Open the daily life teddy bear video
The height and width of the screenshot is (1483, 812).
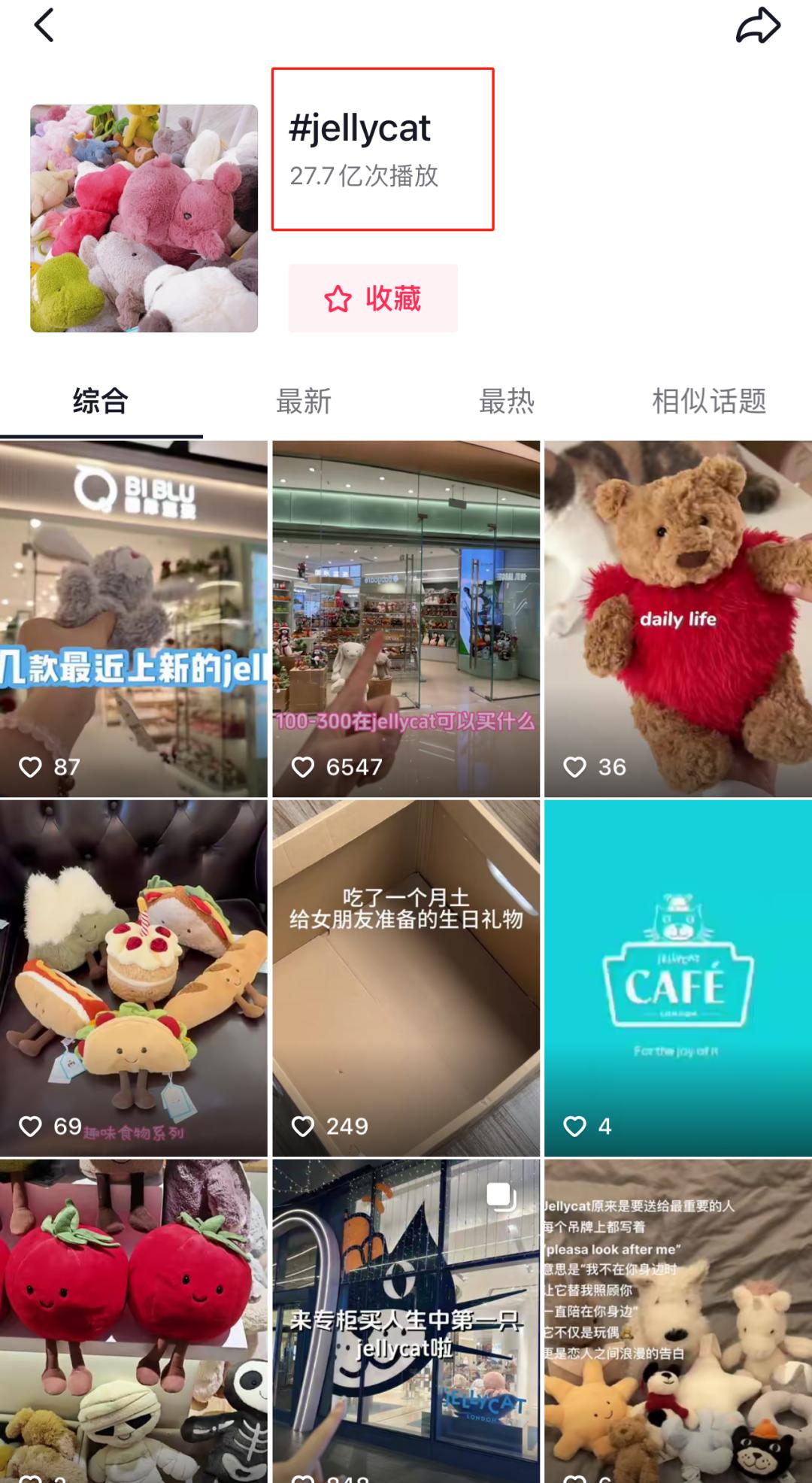[x=678, y=618]
